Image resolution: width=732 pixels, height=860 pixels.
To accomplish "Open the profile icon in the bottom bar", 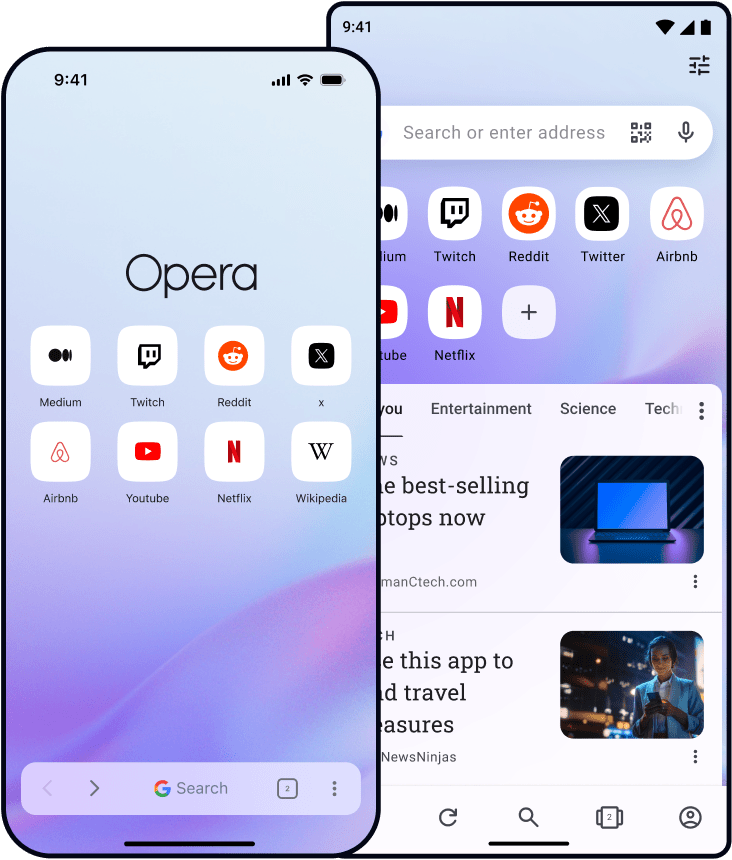I will [x=690, y=817].
